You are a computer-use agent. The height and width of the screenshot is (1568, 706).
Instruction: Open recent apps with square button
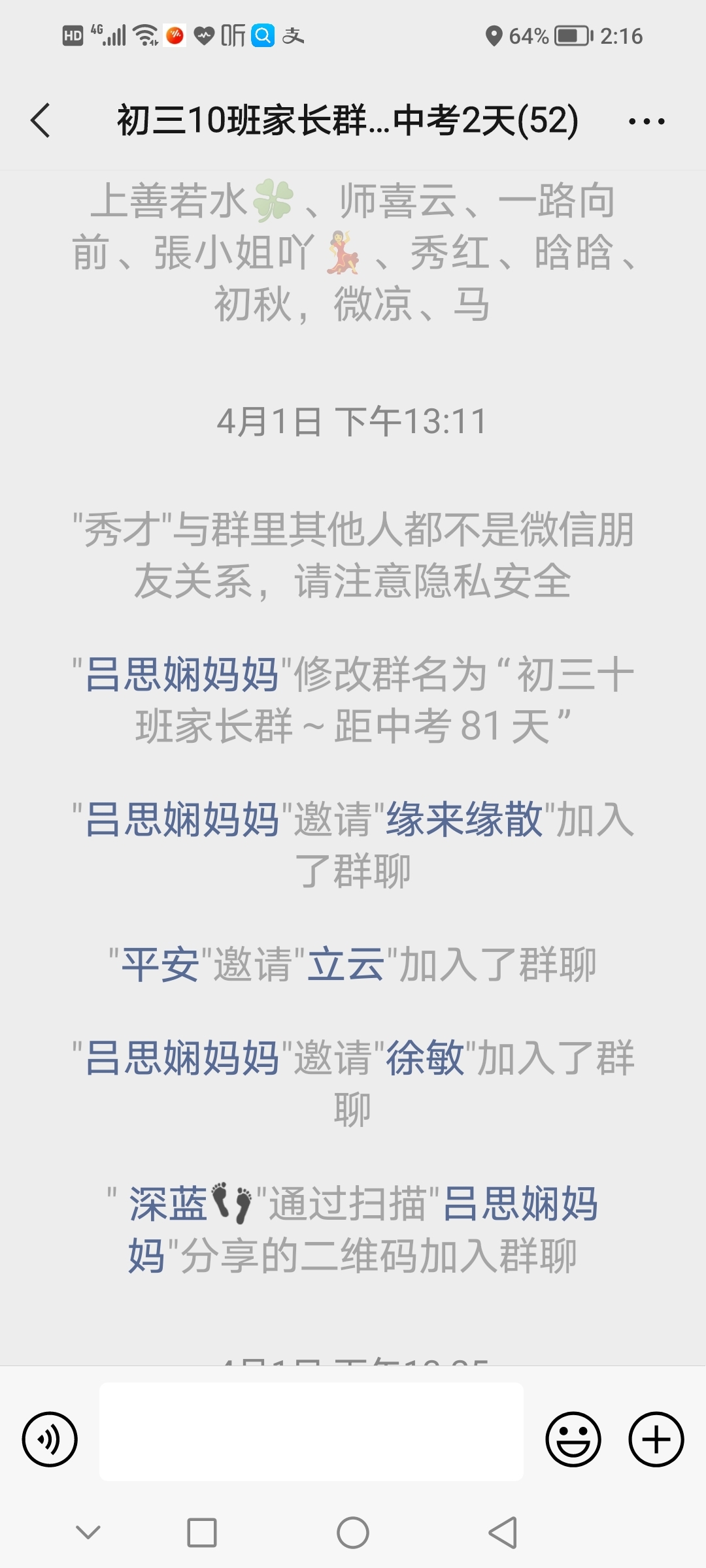click(x=201, y=1533)
